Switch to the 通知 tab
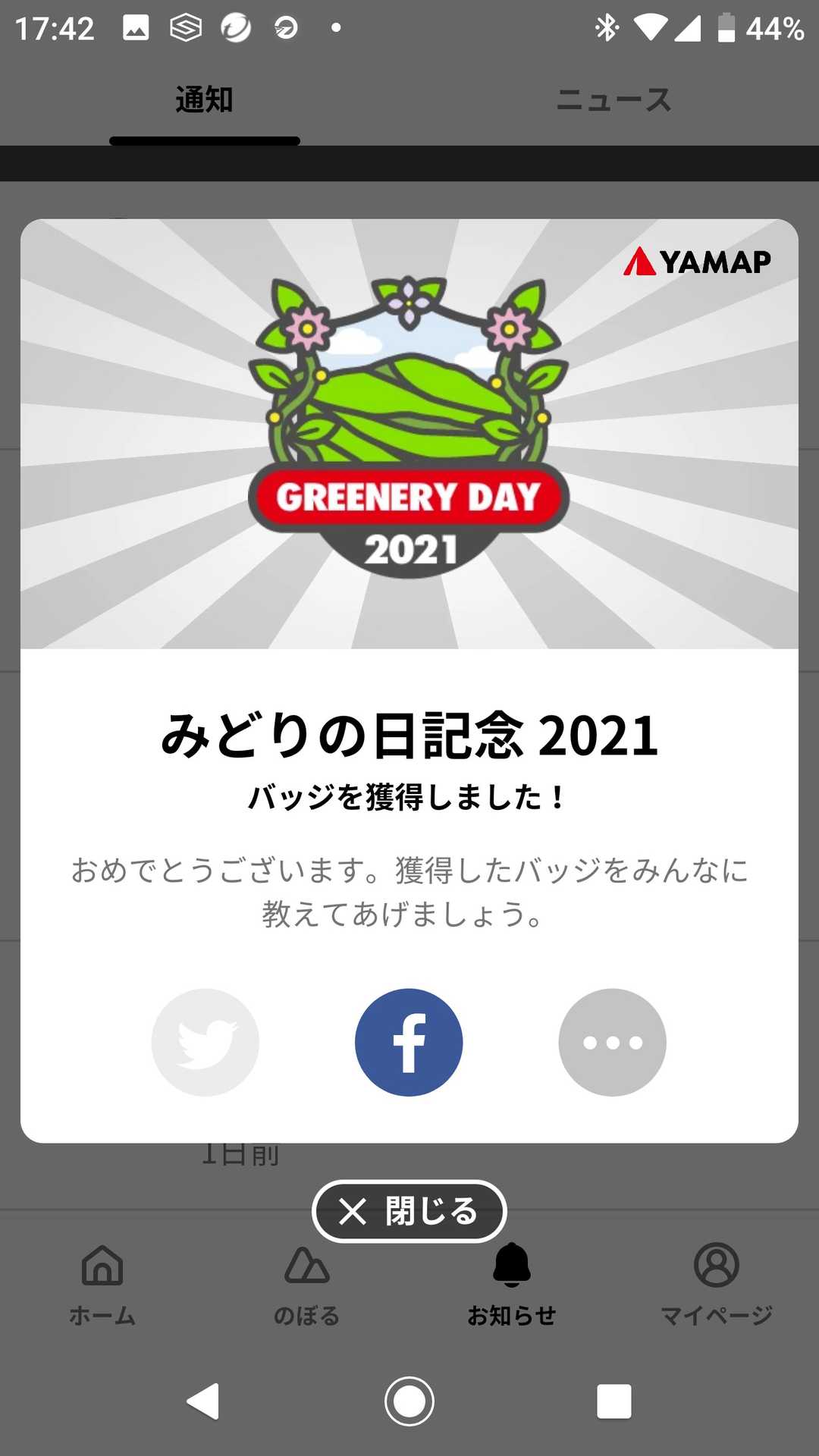Screen dimensions: 819x1456 click(204, 100)
